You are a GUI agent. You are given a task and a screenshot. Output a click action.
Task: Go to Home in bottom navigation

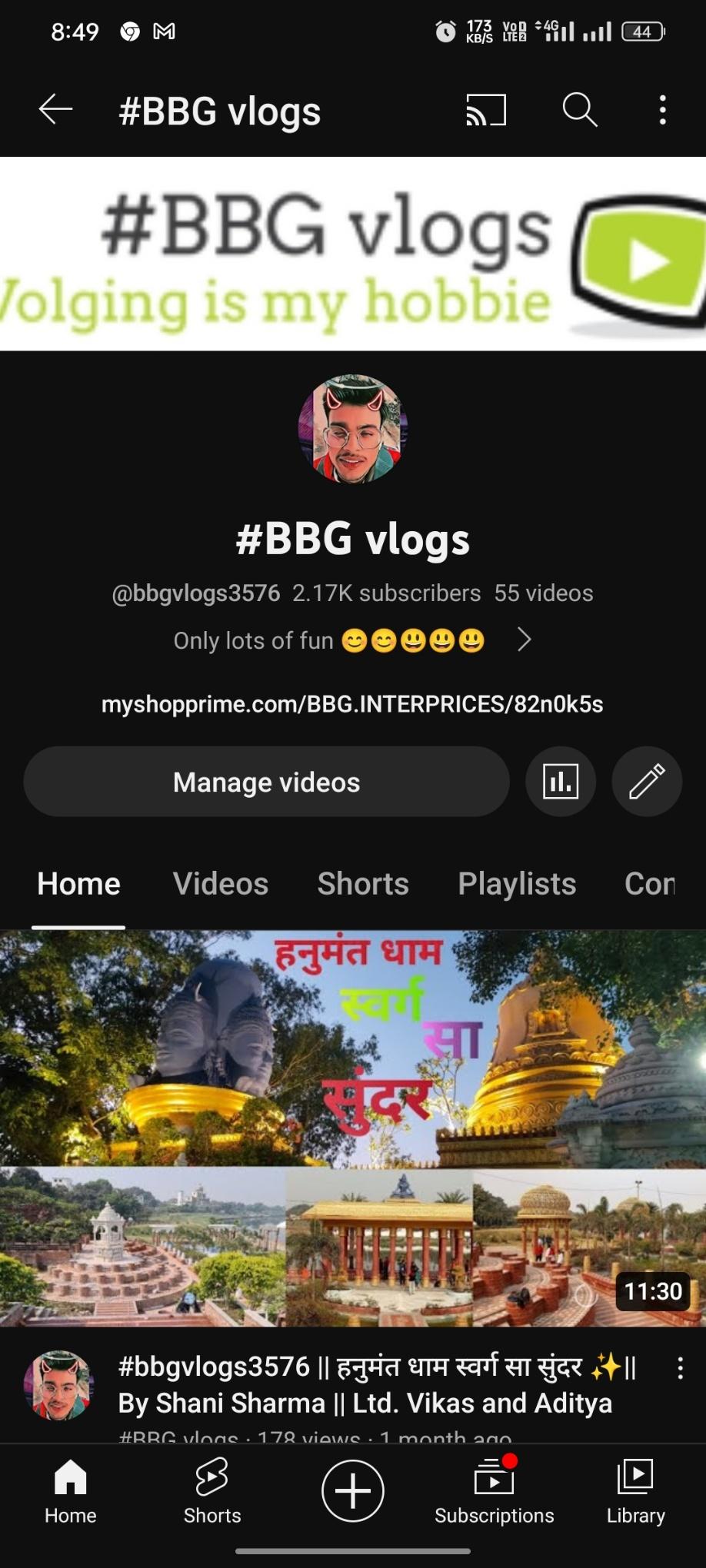70,1491
